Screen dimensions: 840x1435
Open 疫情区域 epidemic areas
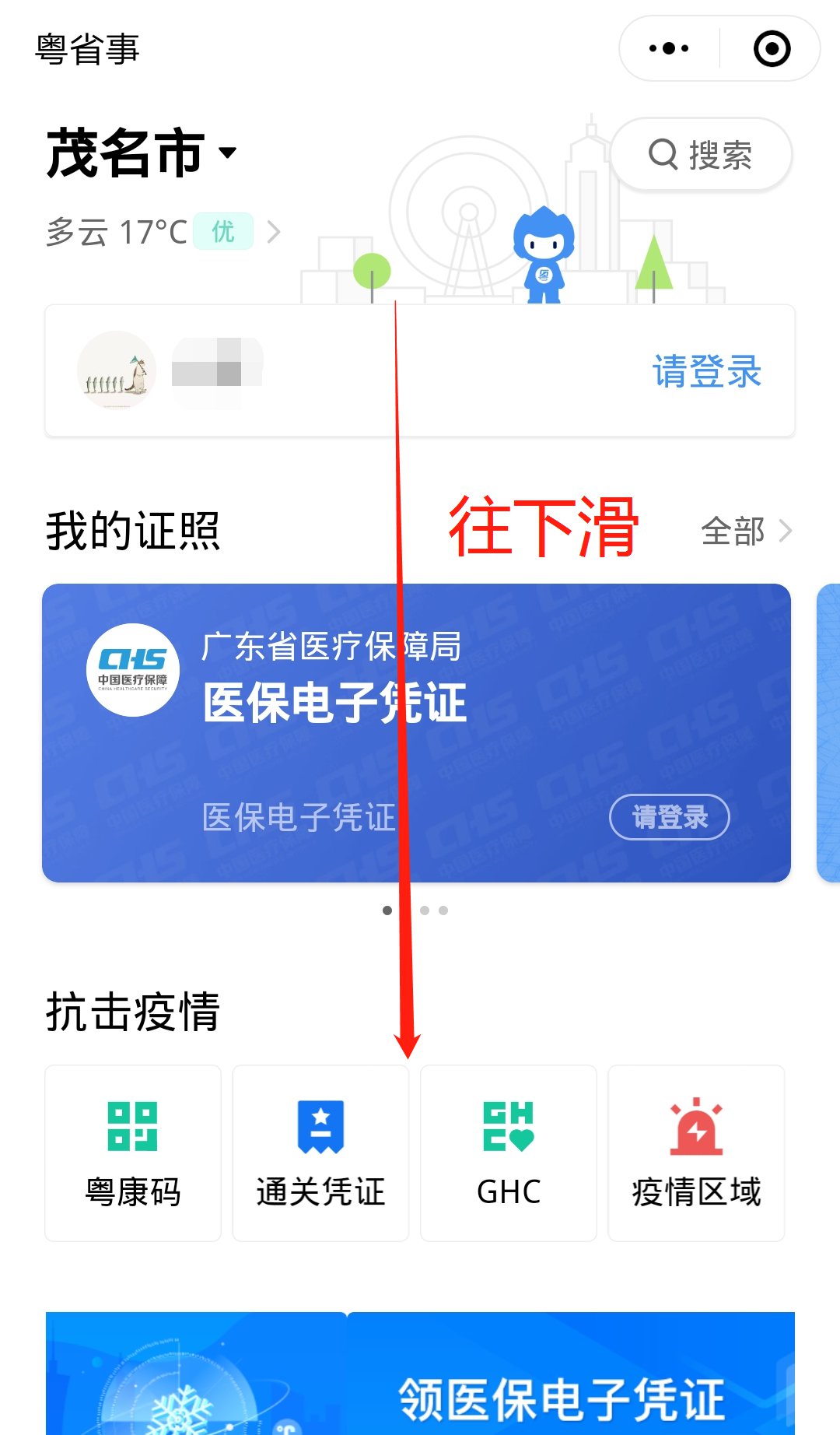pos(696,1153)
